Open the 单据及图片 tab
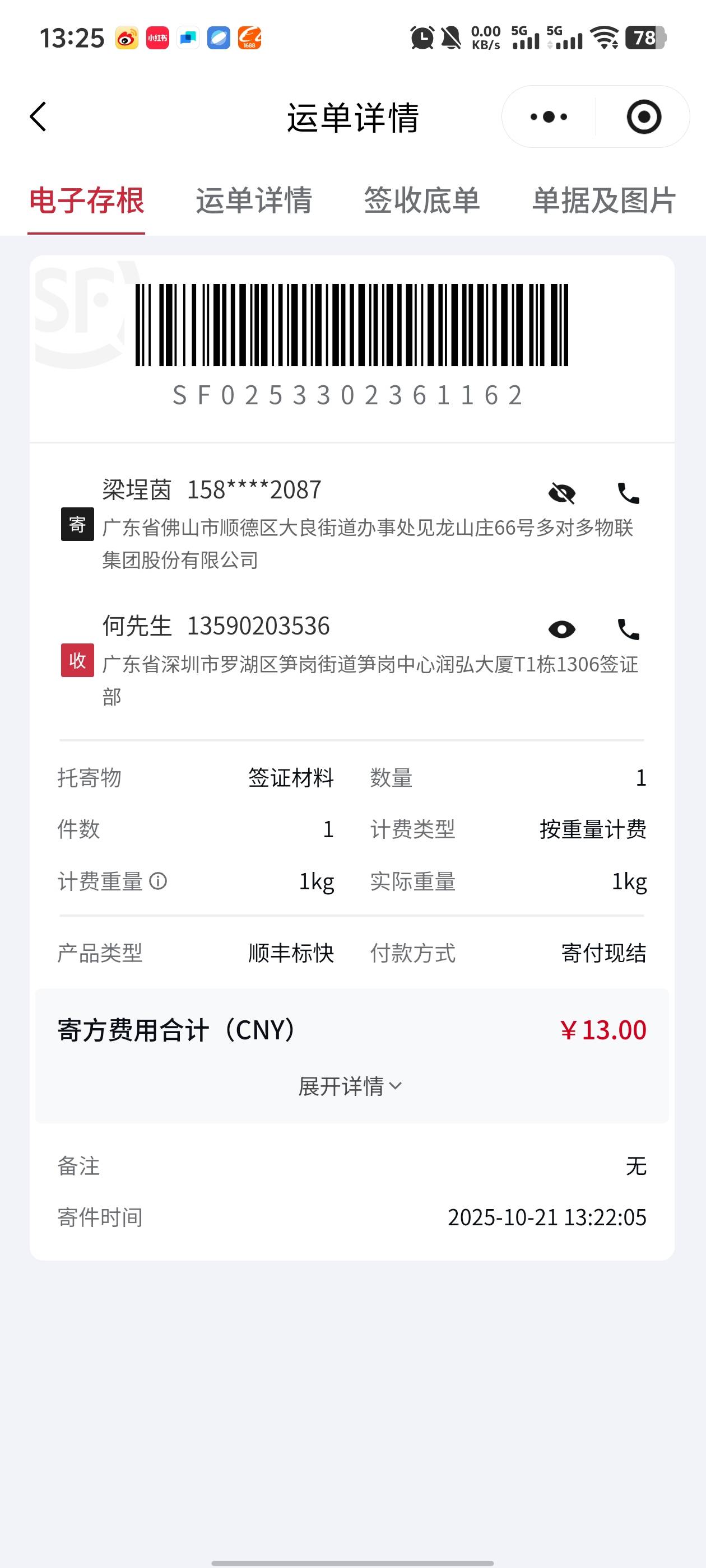 [x=603, y=200]
